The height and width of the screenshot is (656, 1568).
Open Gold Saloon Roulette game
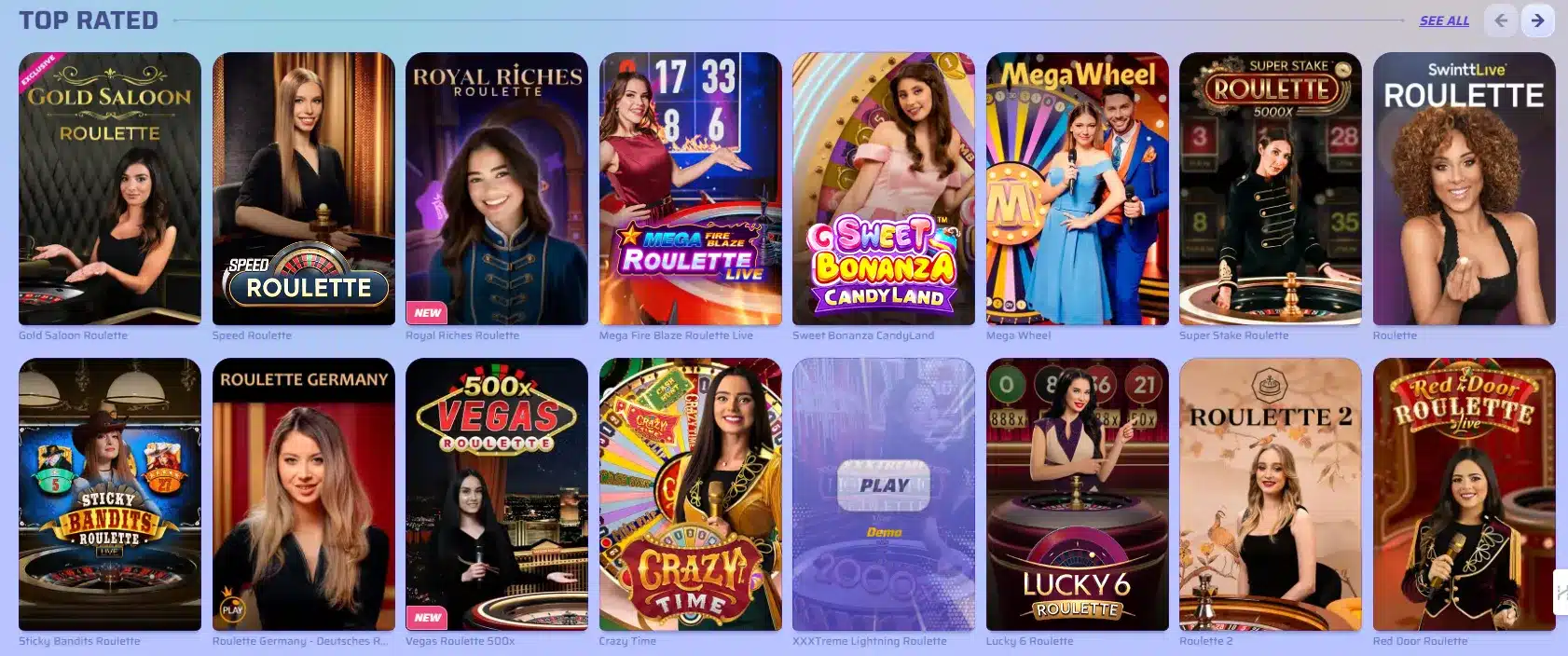[x=110, y=188]
